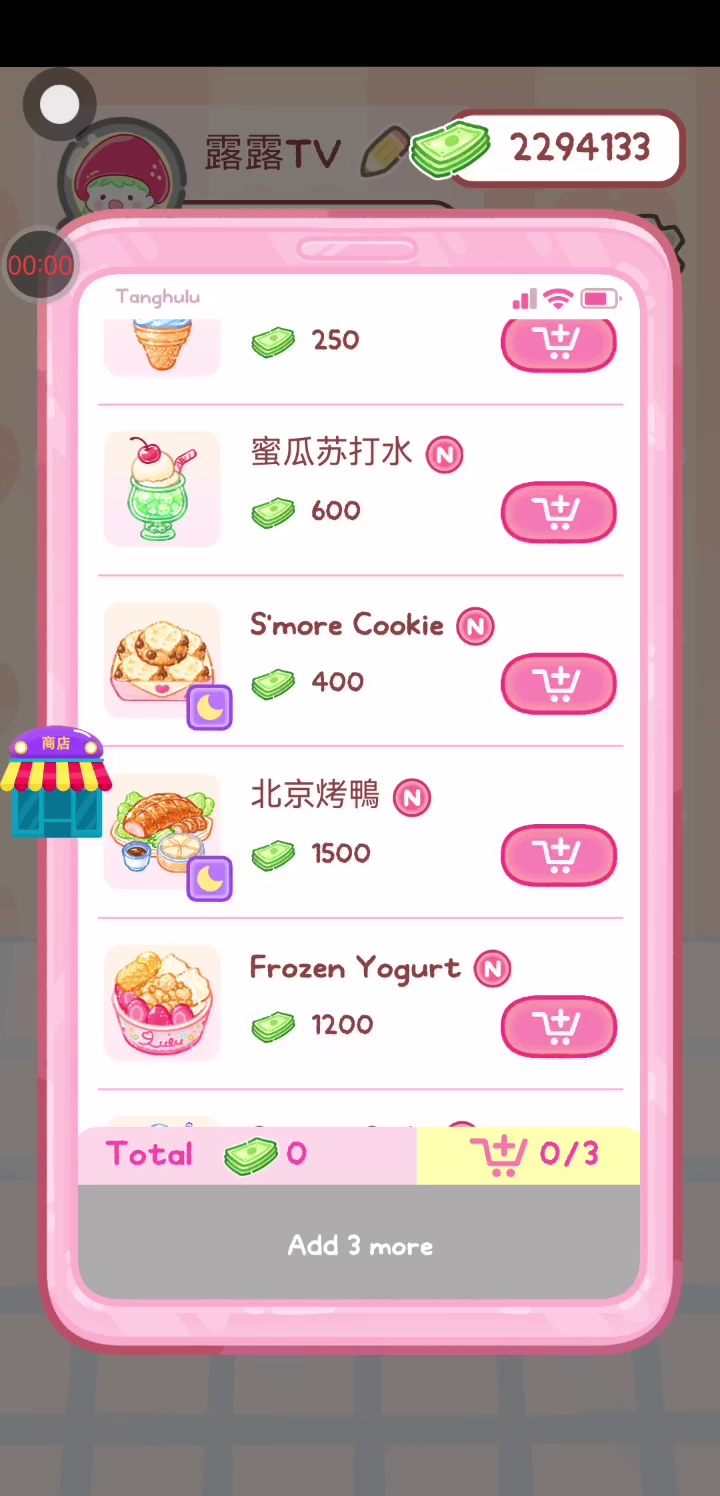The image size is (720, 1496).
Task: Tap the Add 3 more button
Action: tap(359, 1245)
